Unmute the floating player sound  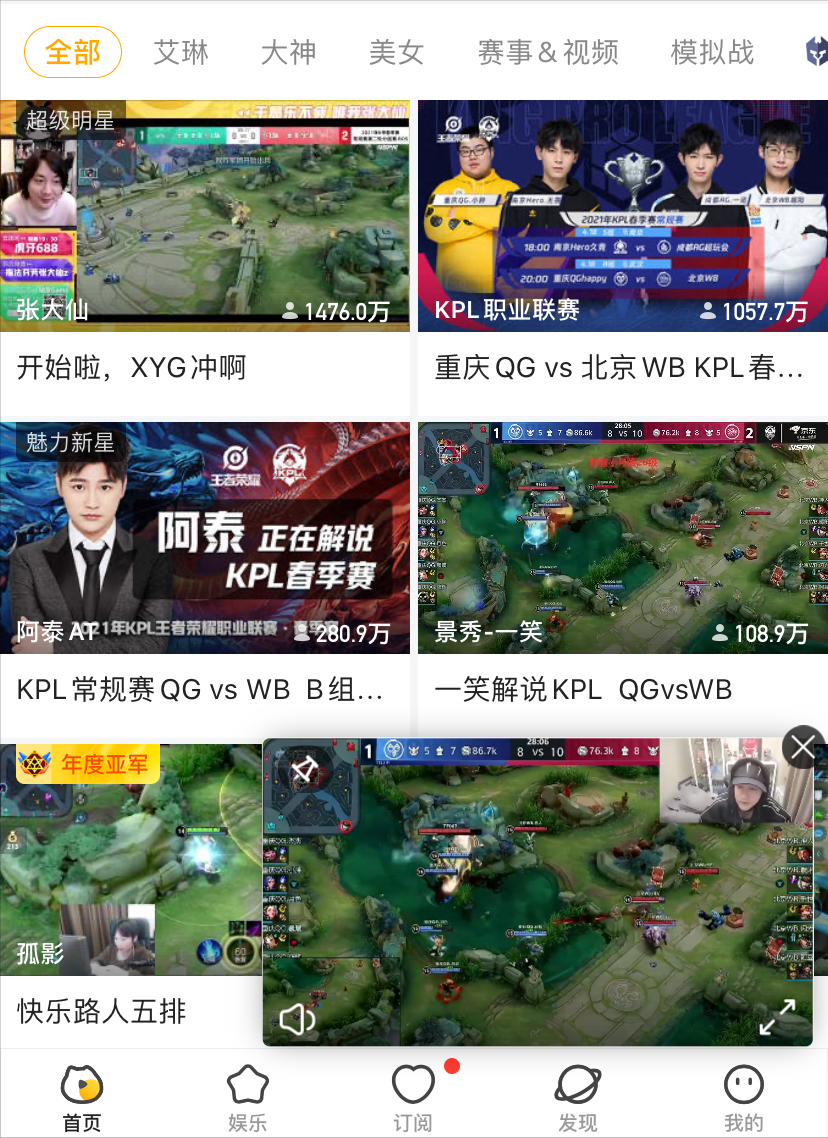click(x=297, y=1019)
